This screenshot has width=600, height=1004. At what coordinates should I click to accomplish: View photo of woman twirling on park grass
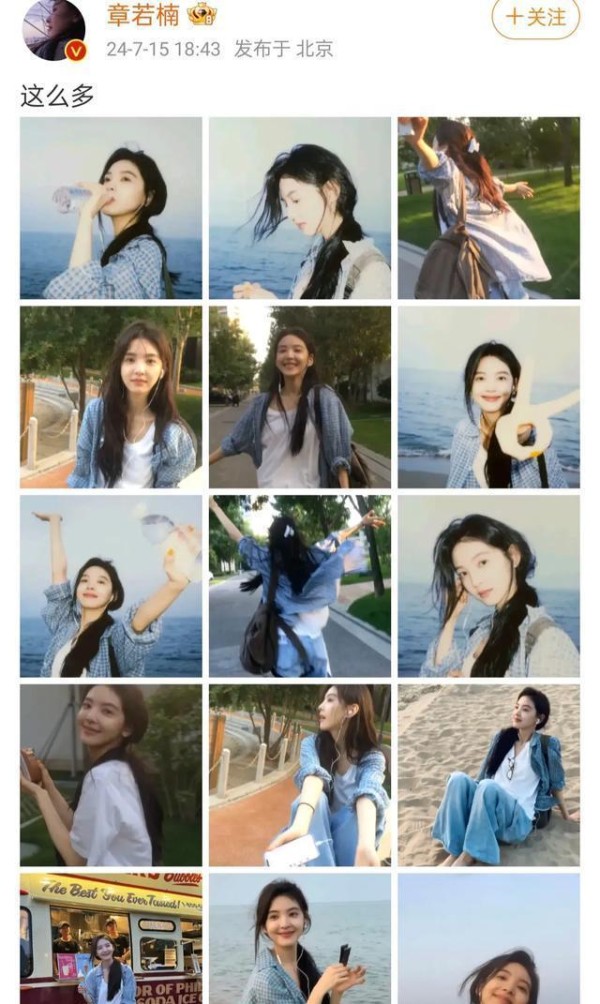pos(489,208)
